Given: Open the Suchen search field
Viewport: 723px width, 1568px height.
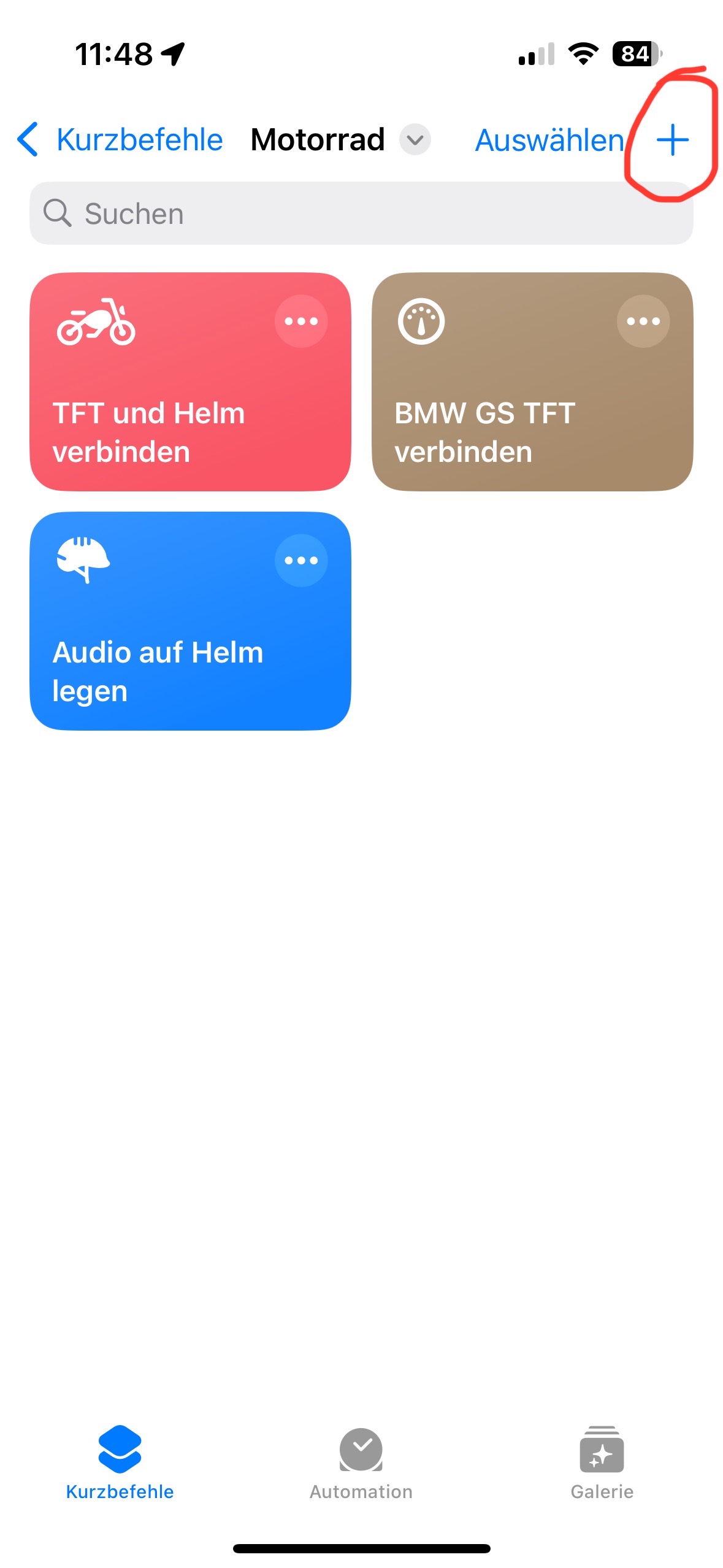Looking at the screenshot, I should tap(361, 213).
